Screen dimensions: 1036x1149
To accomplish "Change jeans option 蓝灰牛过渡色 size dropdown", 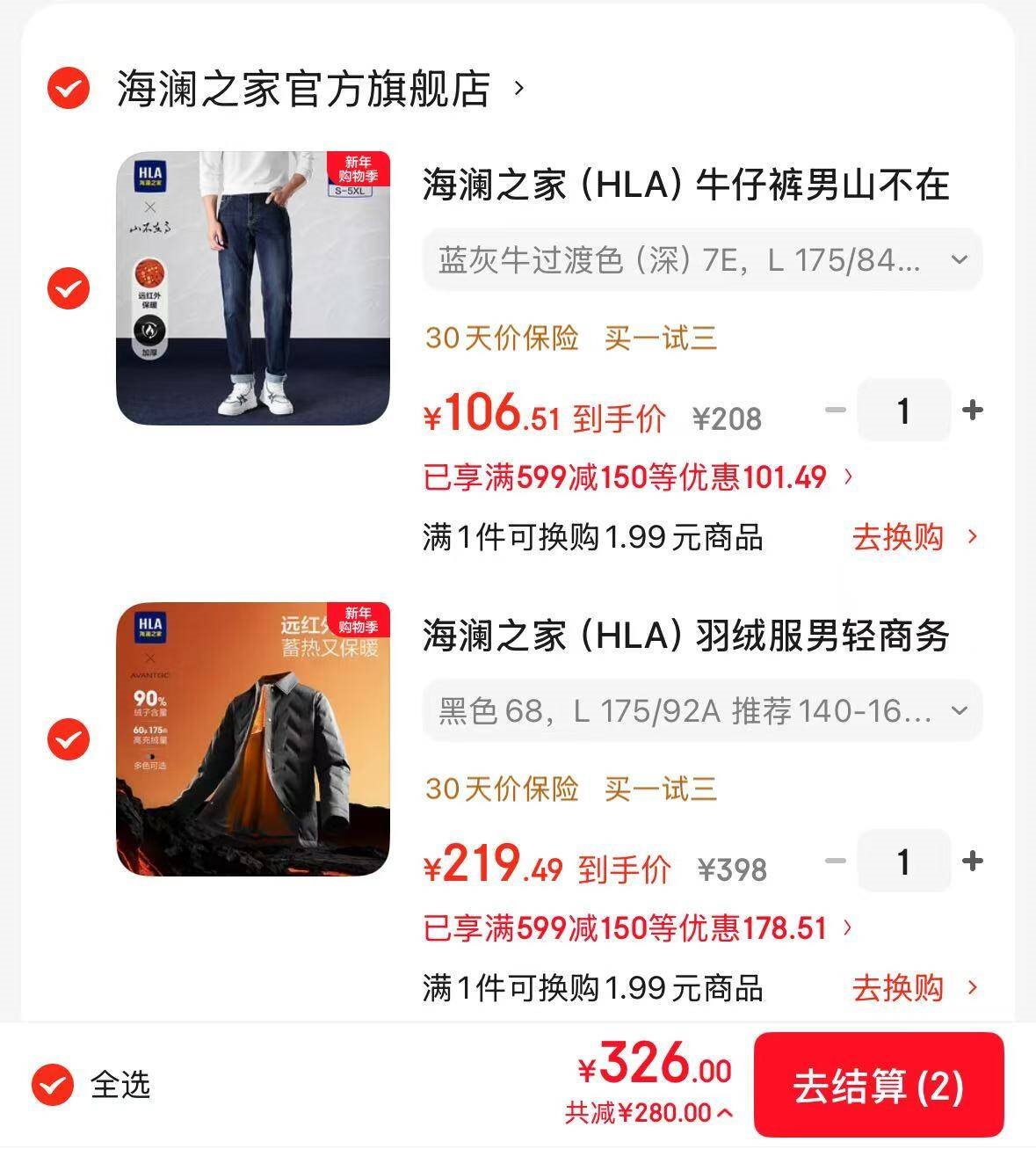I will [701, 260].
